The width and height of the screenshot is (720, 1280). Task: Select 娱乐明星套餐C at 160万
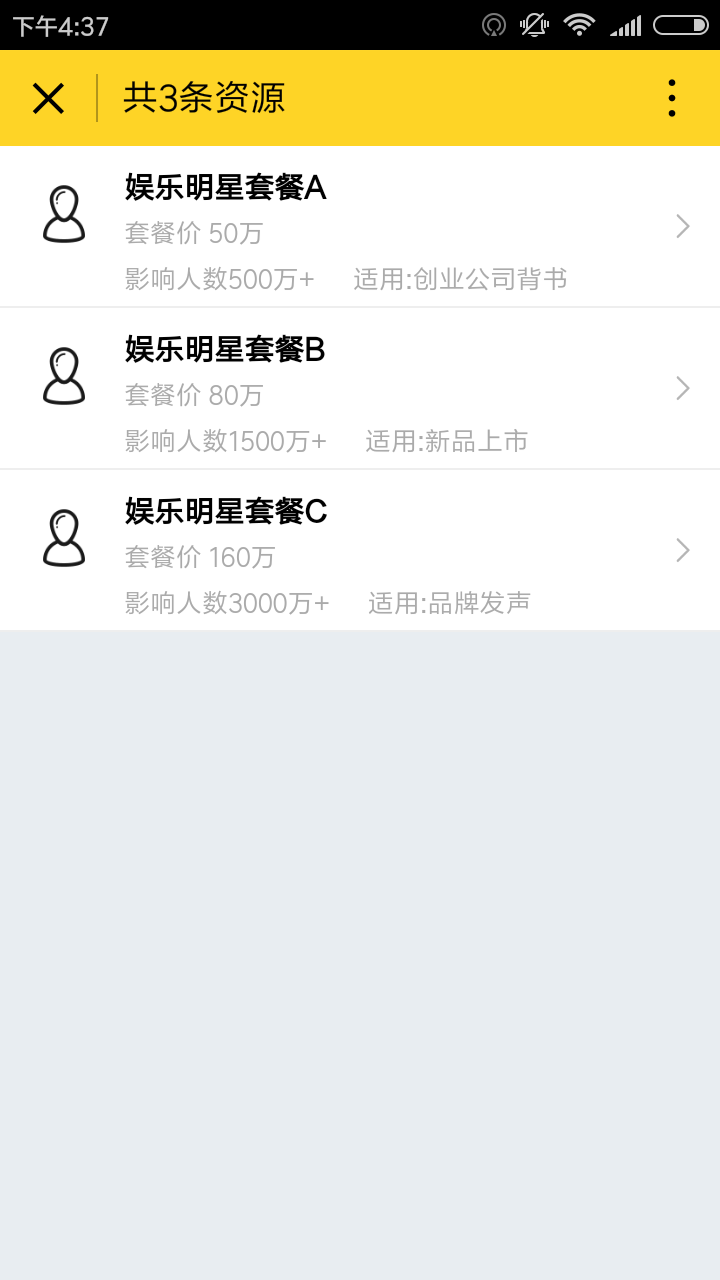click(x=360, y=551)
